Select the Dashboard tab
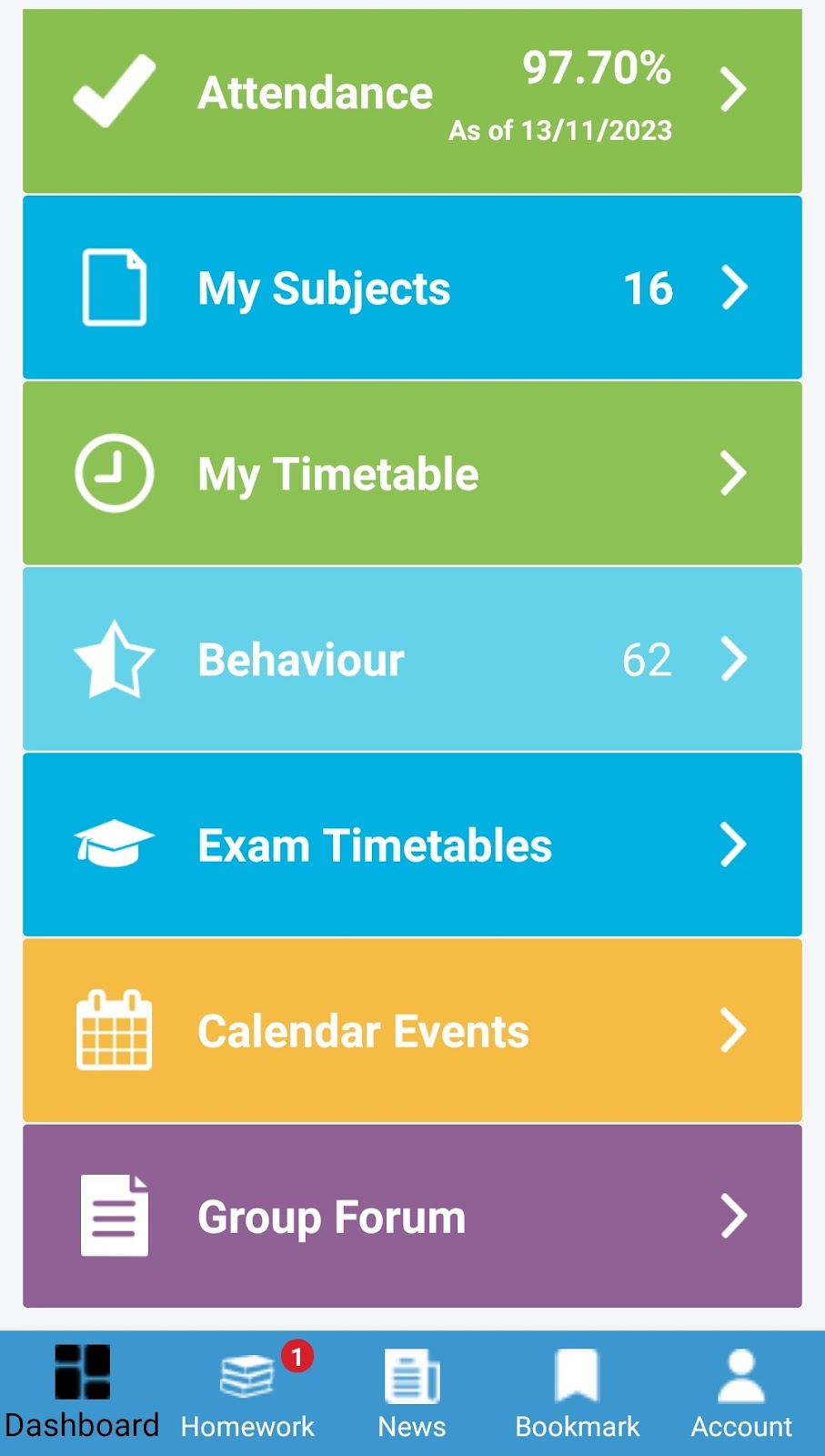The image size is (825, 1456). [82, 1392]
